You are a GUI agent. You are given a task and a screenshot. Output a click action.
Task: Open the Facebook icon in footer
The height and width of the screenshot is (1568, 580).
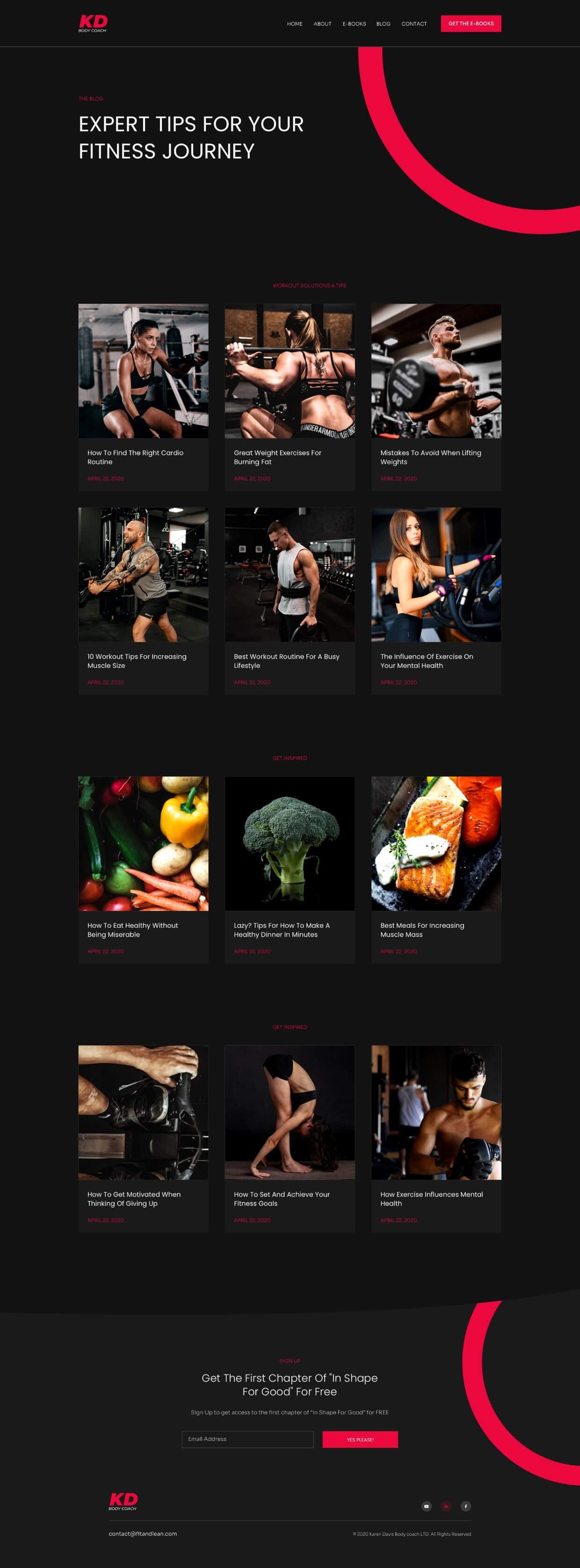point(465,1506)
